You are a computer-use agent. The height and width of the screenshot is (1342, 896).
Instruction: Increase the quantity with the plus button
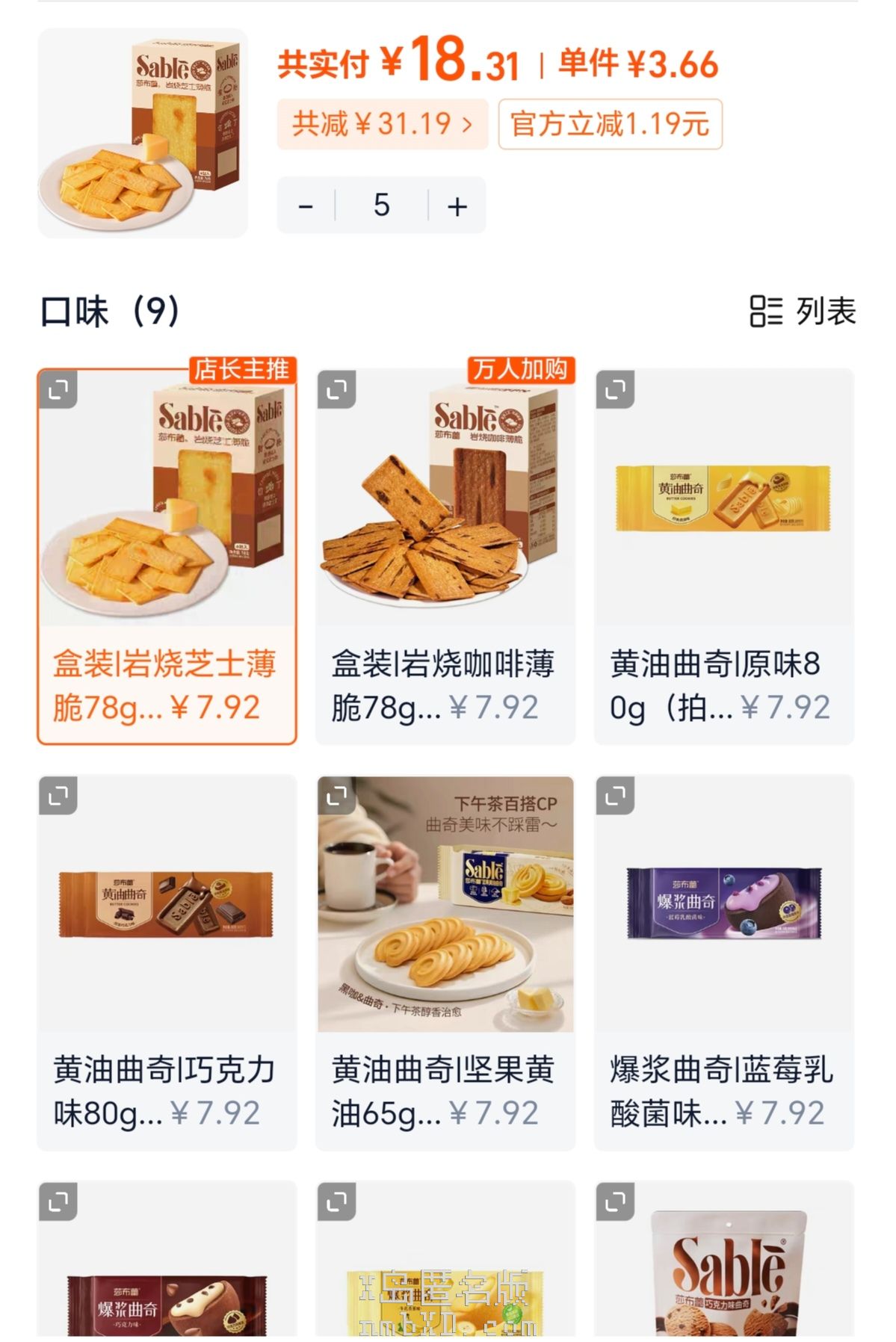tap(457, 206)
